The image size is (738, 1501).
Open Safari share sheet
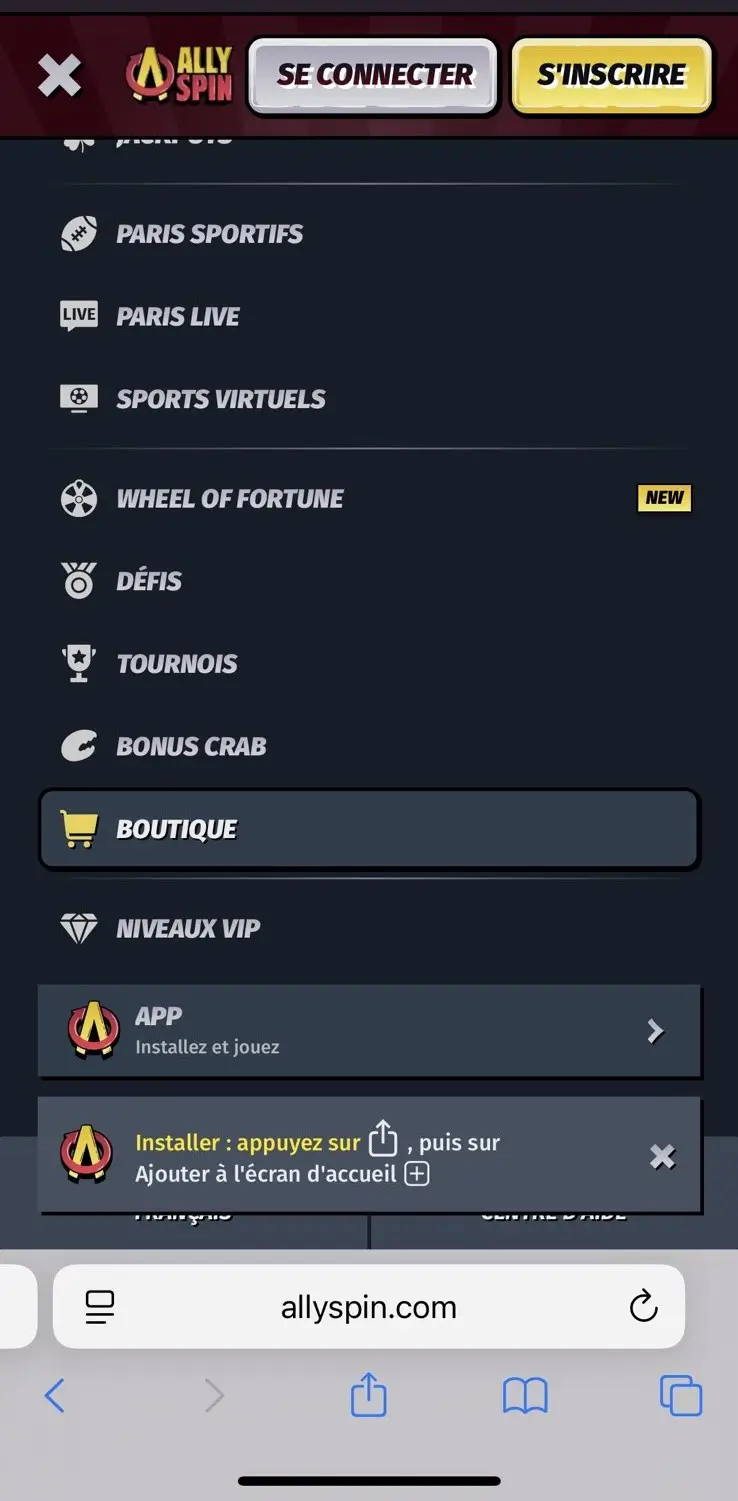point(368,1395)
